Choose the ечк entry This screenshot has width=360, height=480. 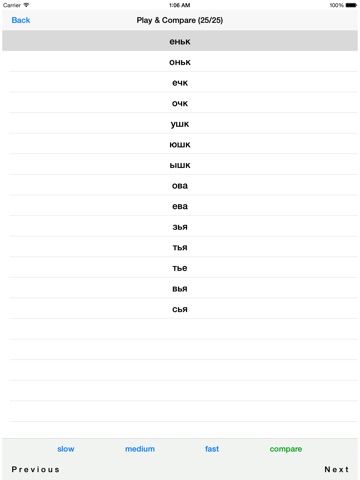pos(180,82)
